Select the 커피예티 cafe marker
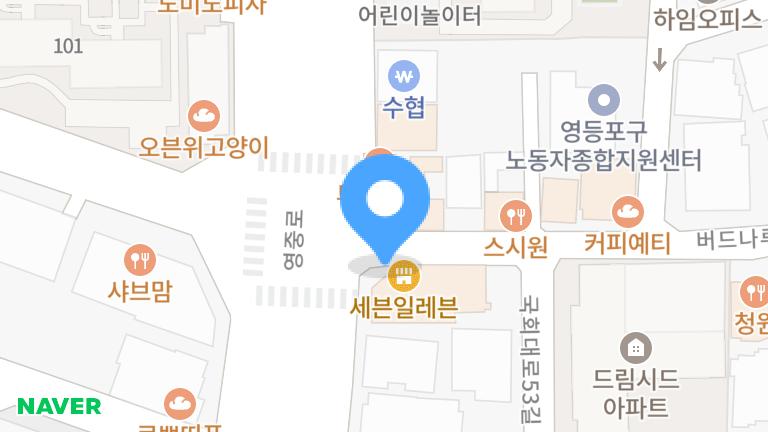The width and height of the screenshot is (768, 432). (x=628, y=211)
